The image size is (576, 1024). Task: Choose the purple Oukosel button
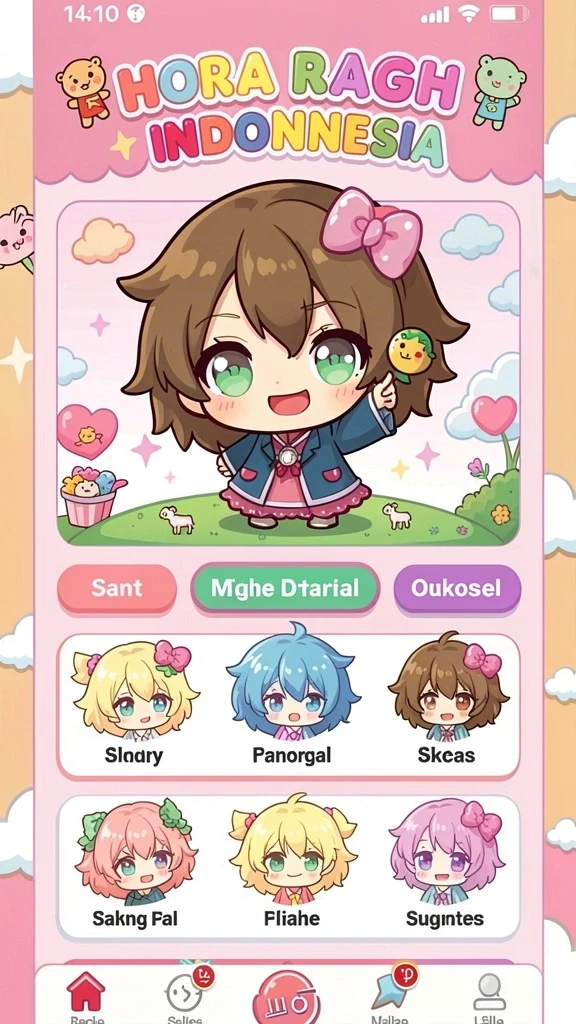[457, 588]
